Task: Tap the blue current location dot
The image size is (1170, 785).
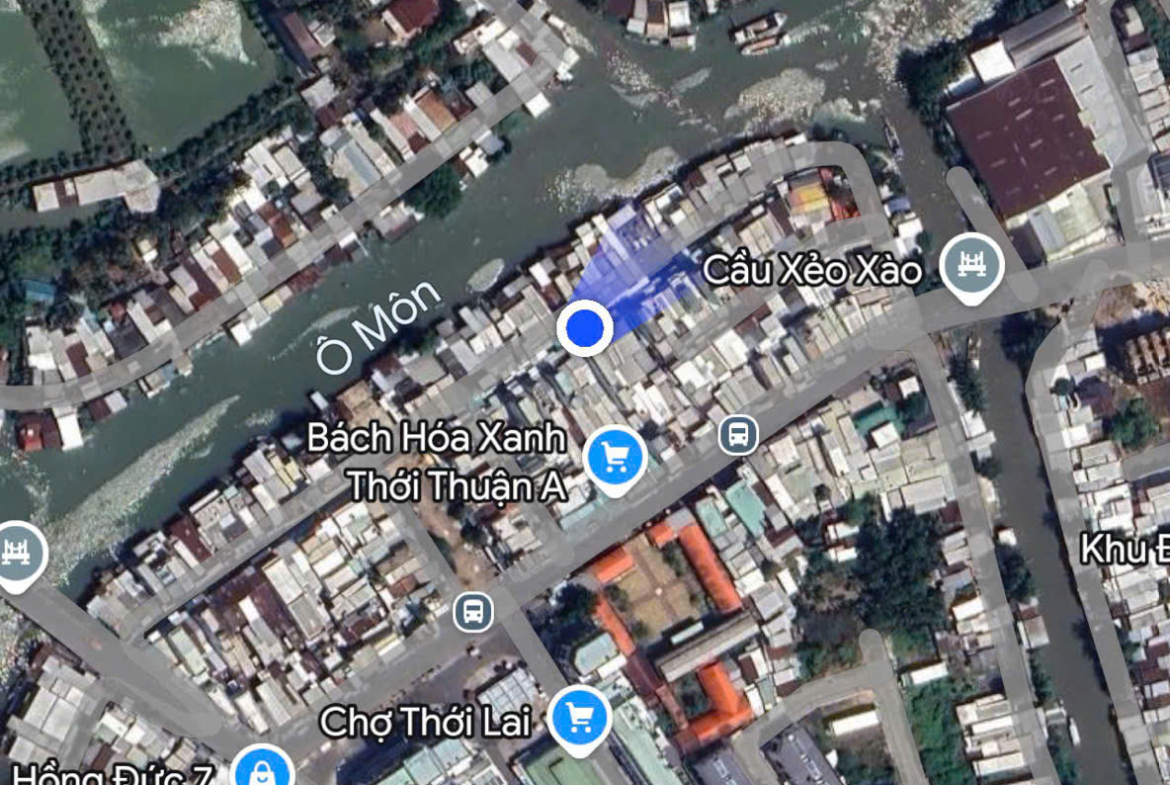Action: [585, 327]
